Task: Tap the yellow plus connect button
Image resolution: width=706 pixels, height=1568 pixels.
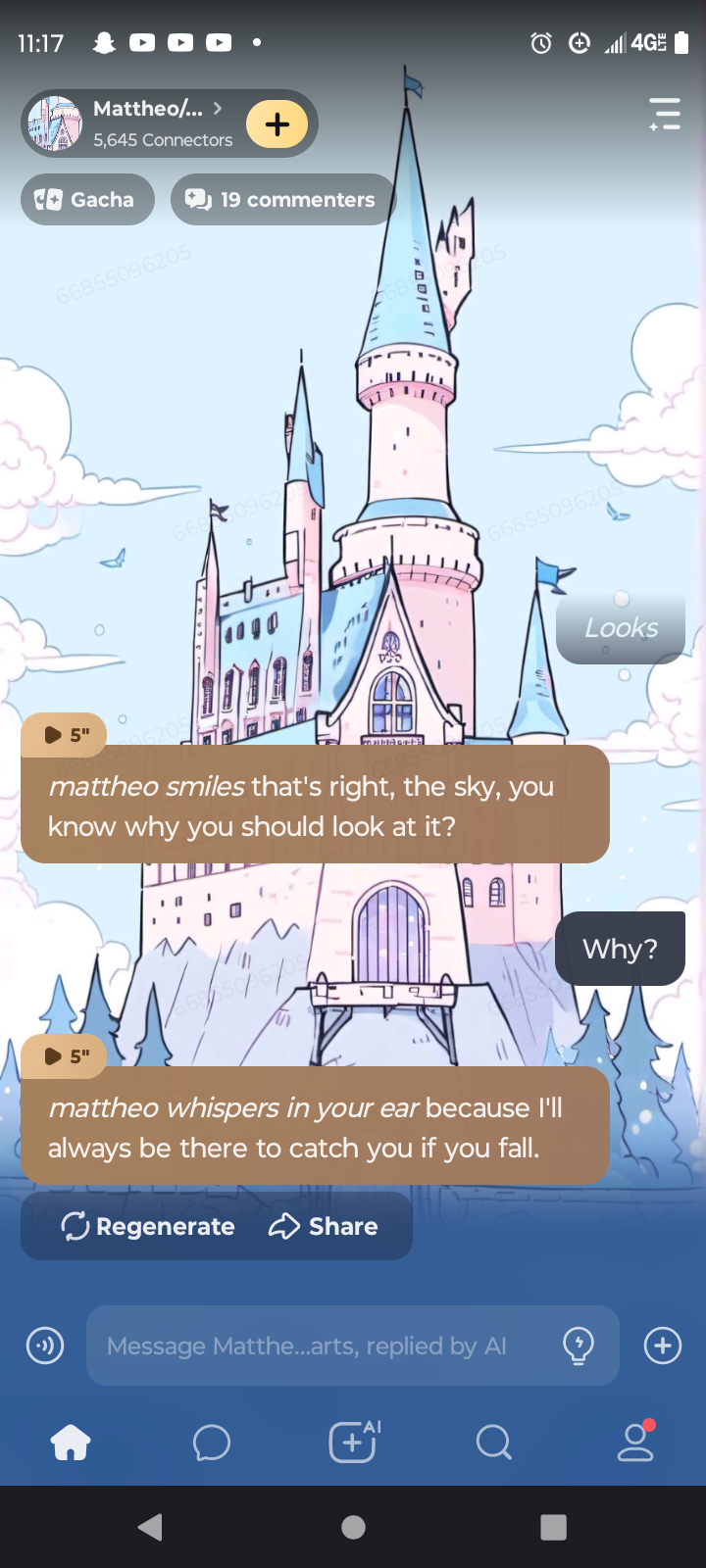Action: [277, 124]
